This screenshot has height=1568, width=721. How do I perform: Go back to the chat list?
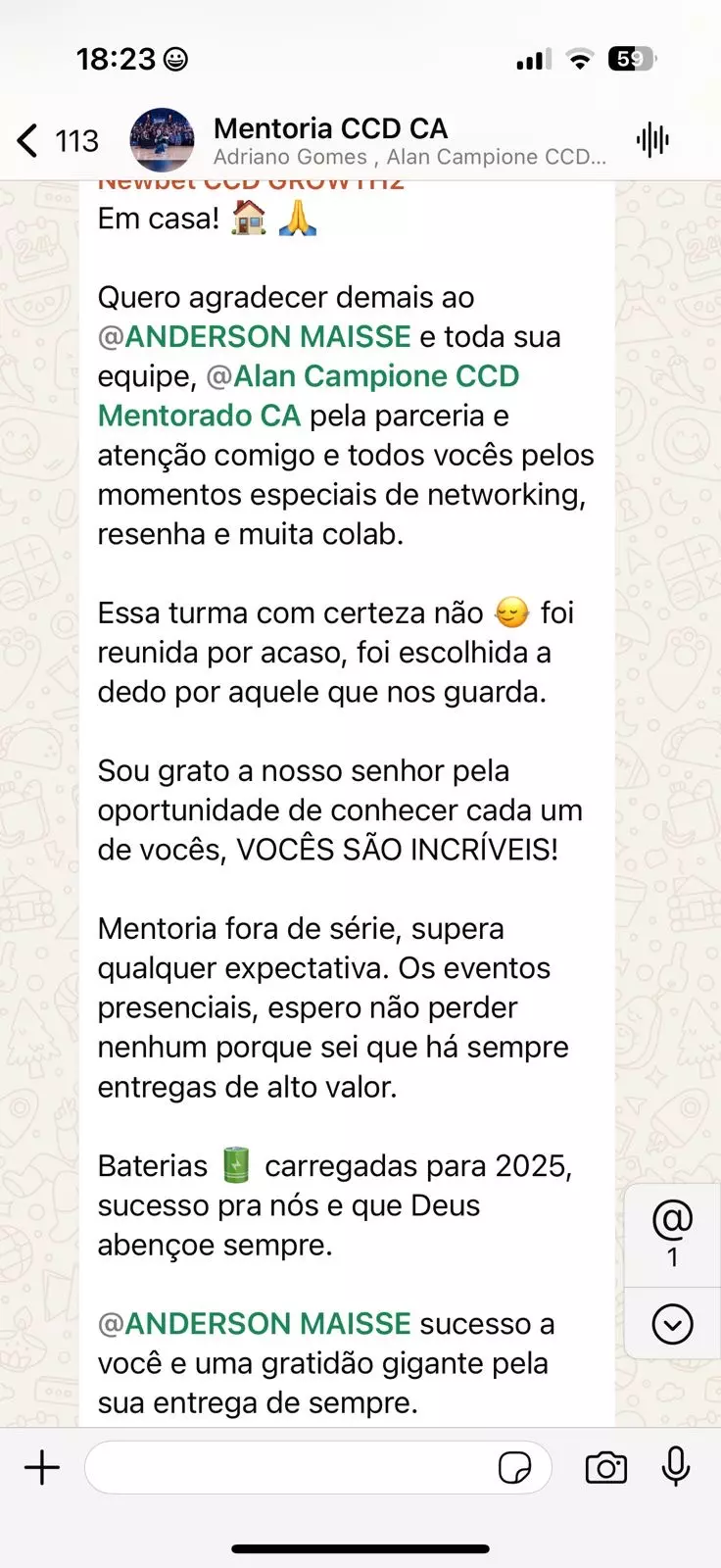click(x=57, y=140)
